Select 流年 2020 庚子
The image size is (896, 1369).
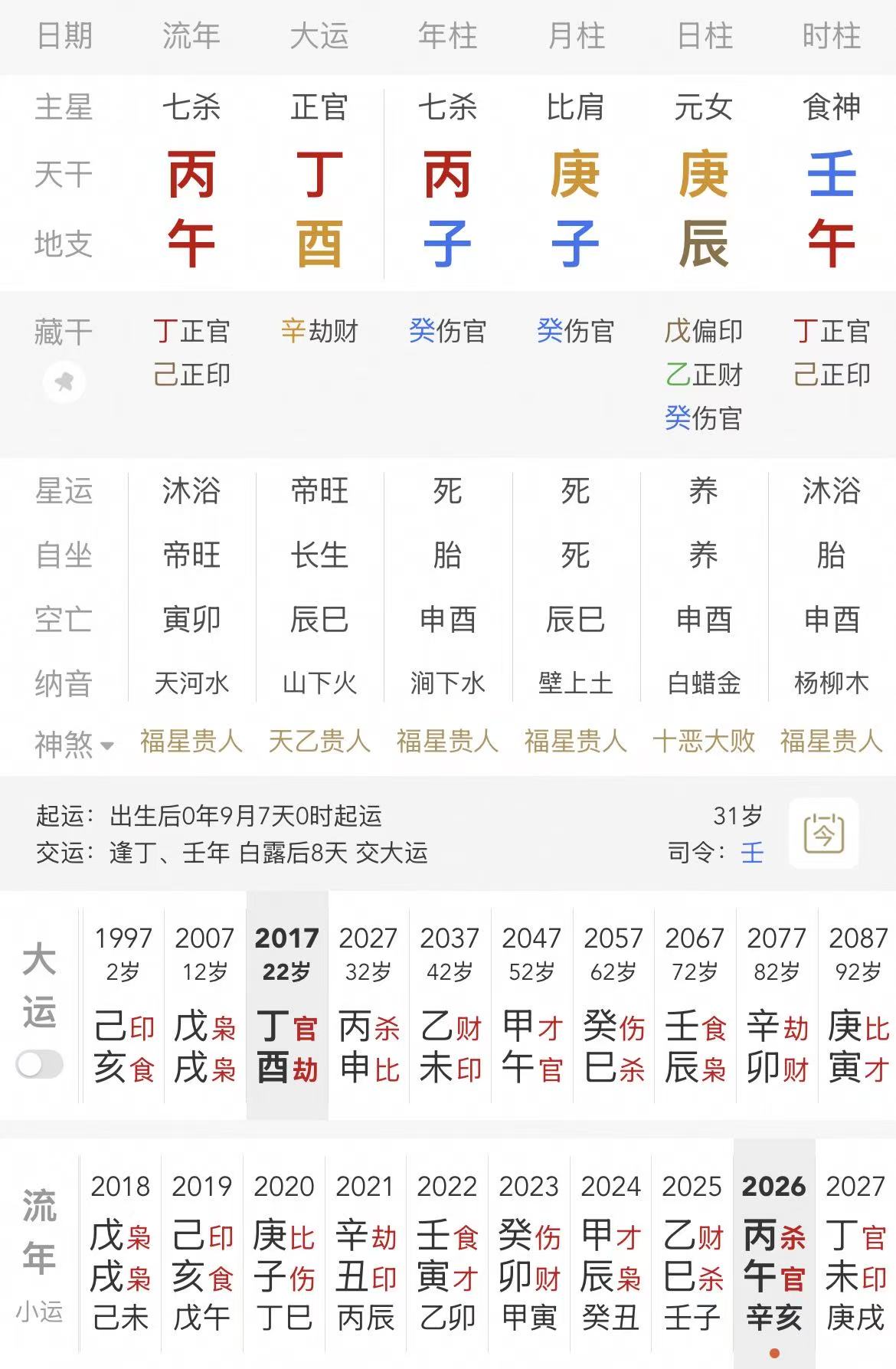click(284, 1252)
